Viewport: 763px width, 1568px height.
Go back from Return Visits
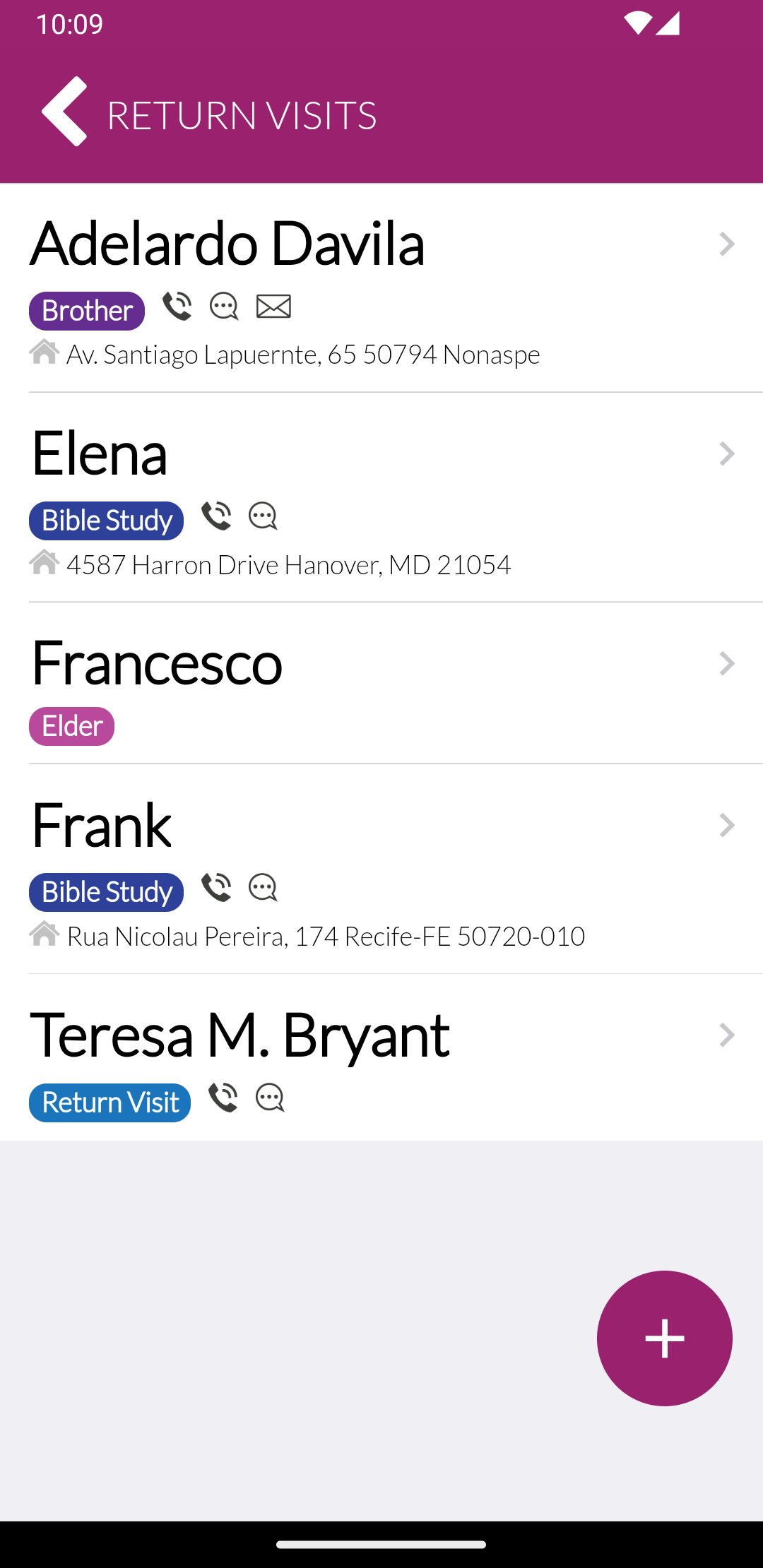64,112
